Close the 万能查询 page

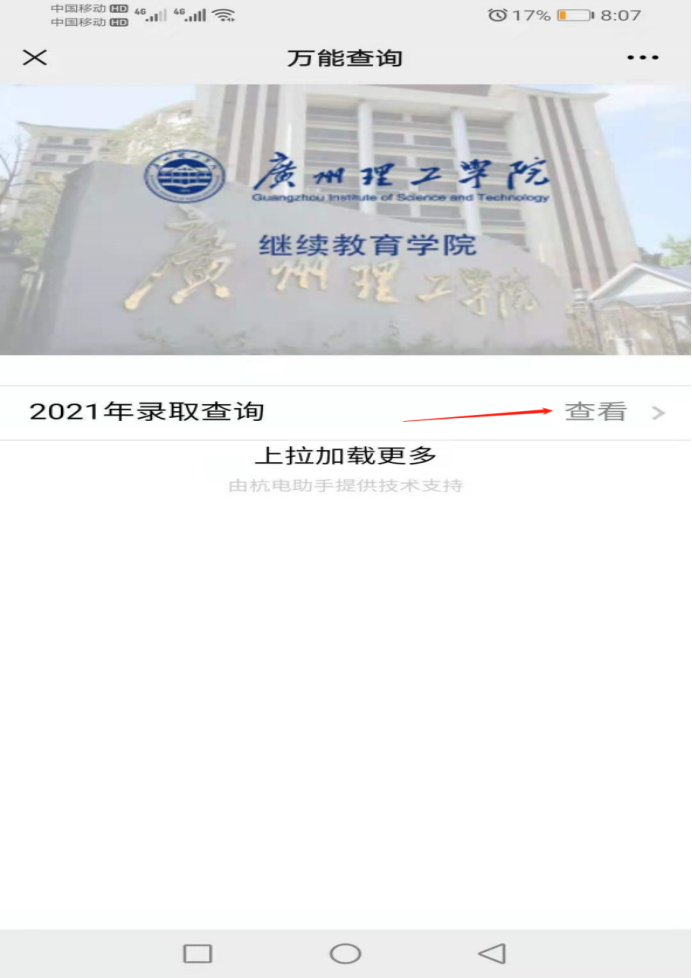35,57
